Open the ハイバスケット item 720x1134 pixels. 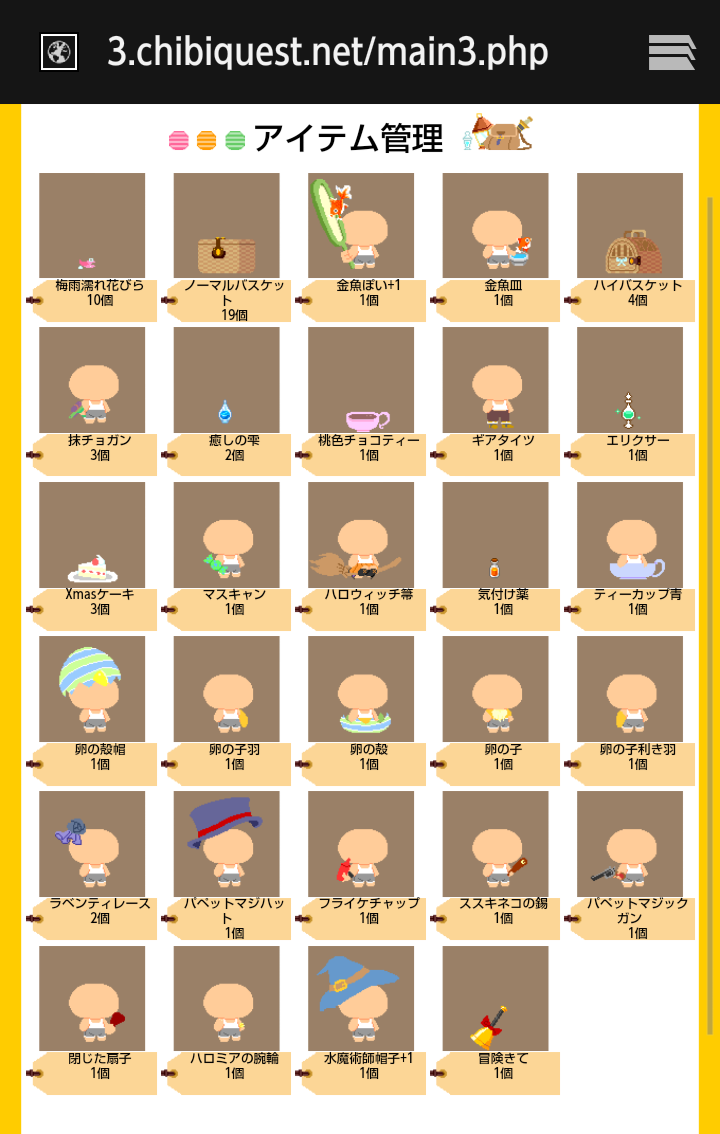(x=630, y=226)
